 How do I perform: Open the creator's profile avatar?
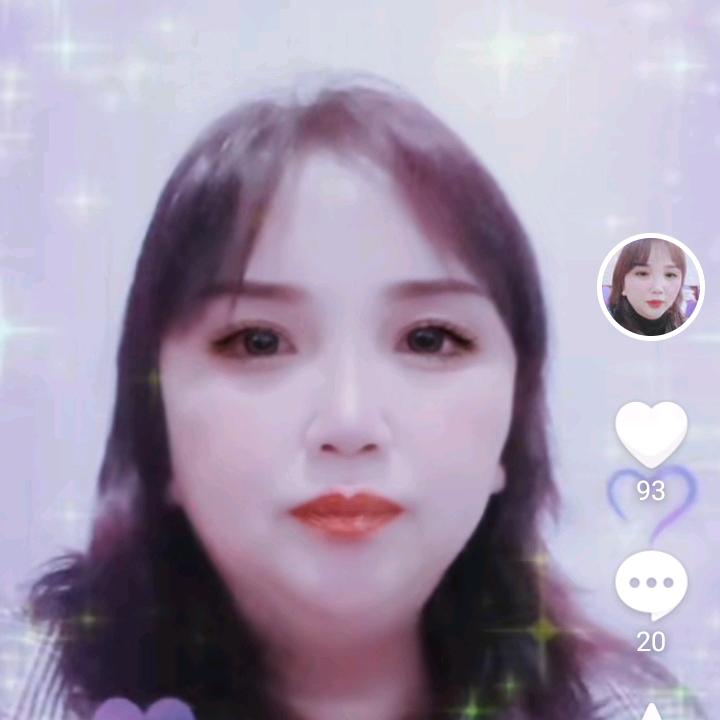651,287
